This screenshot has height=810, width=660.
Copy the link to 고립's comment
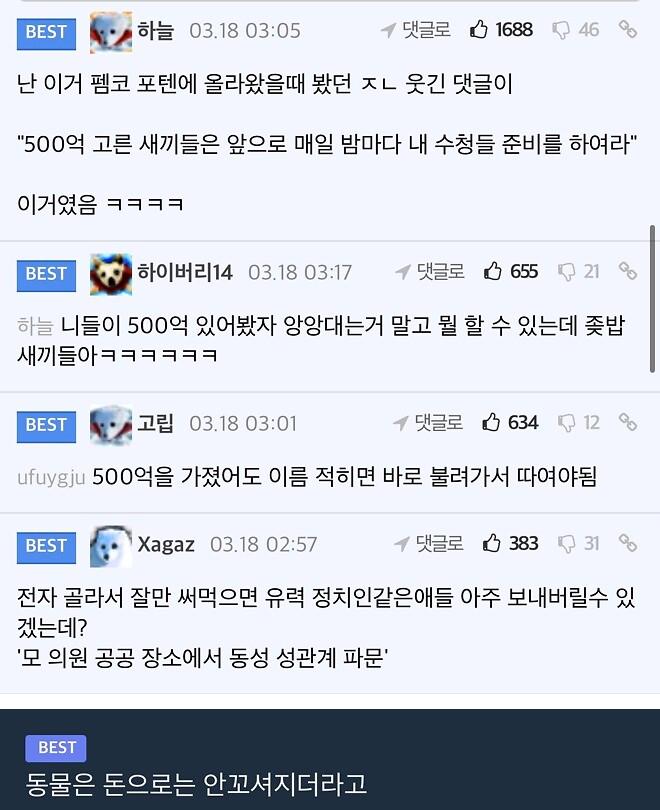627,423
